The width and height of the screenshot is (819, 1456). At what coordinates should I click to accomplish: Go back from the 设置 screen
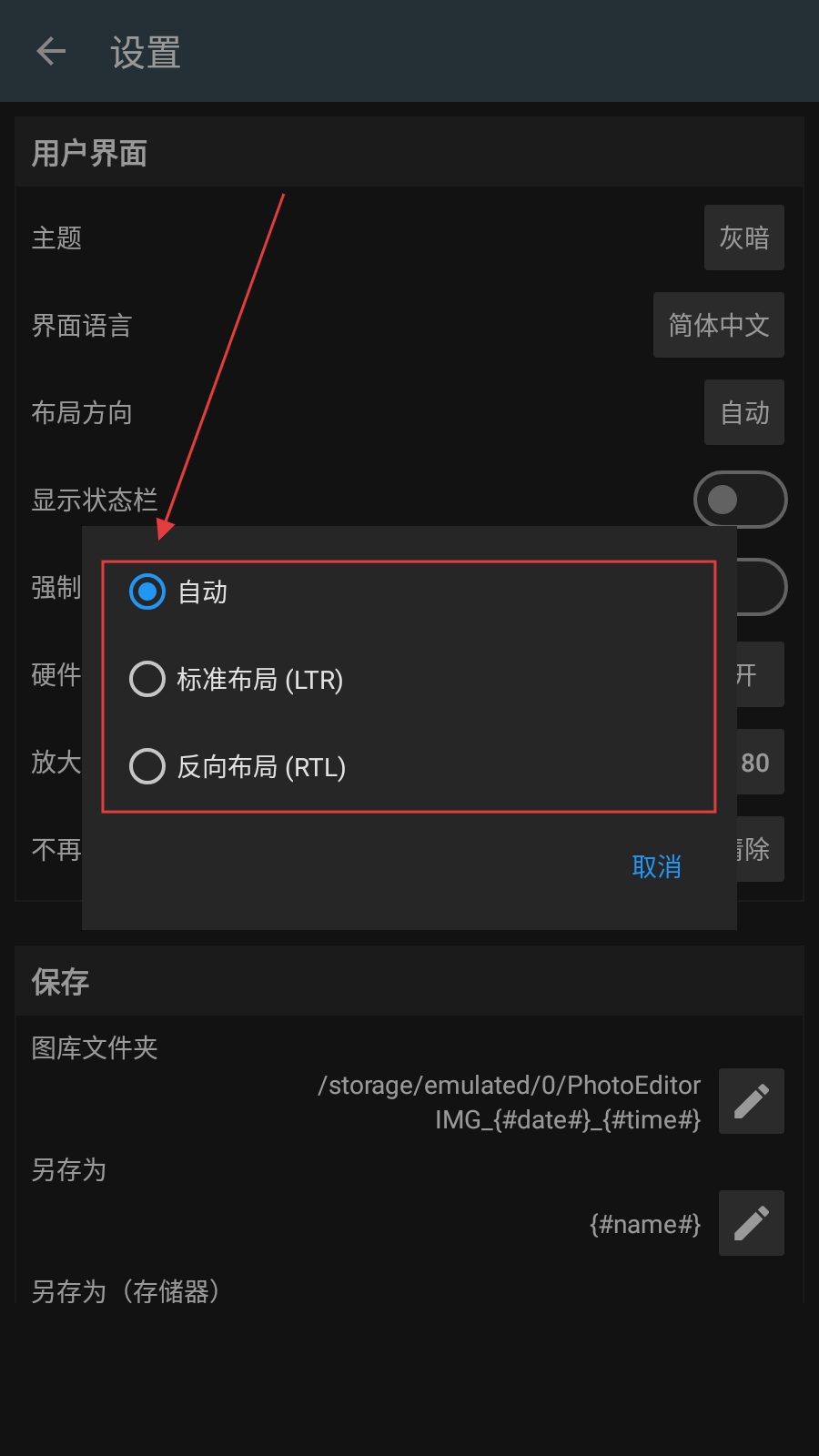51,52
